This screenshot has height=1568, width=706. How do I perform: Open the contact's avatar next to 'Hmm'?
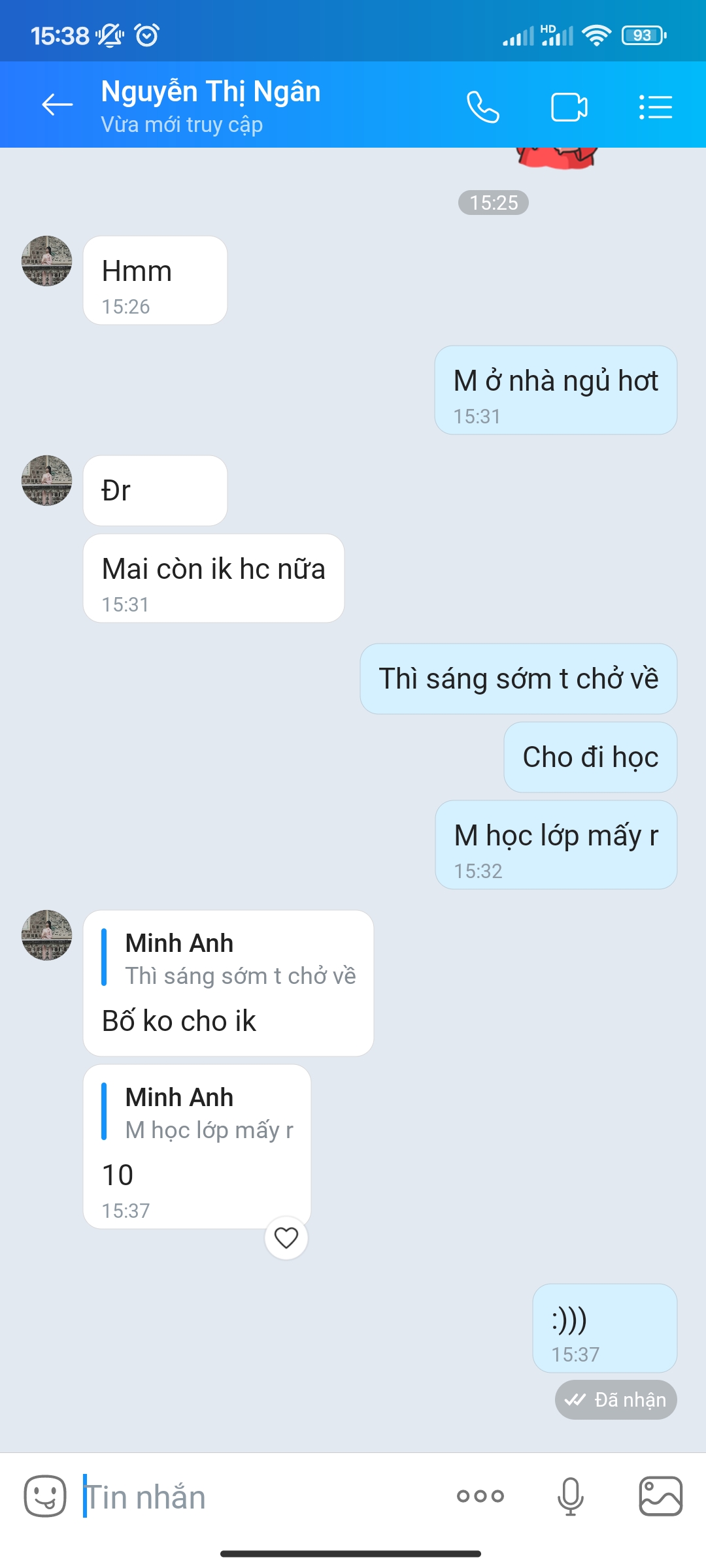tap(46, 260)
